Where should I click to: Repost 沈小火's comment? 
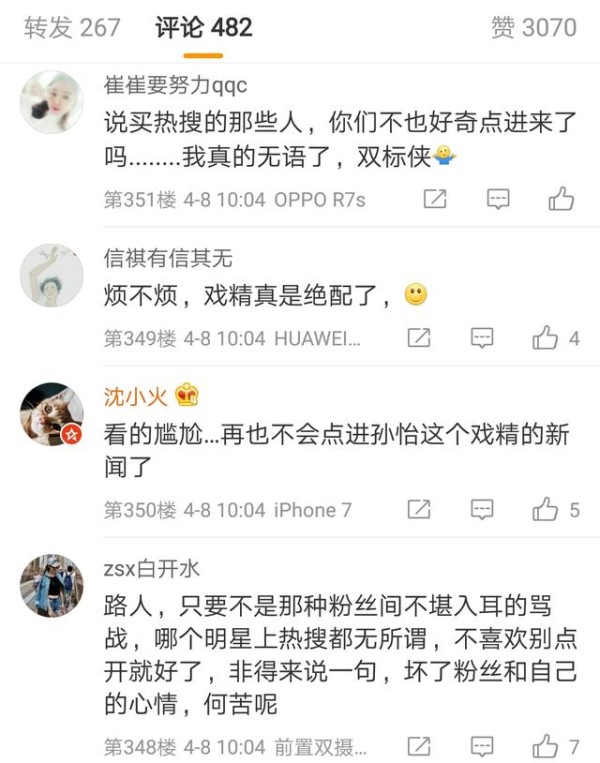(418, 510)
